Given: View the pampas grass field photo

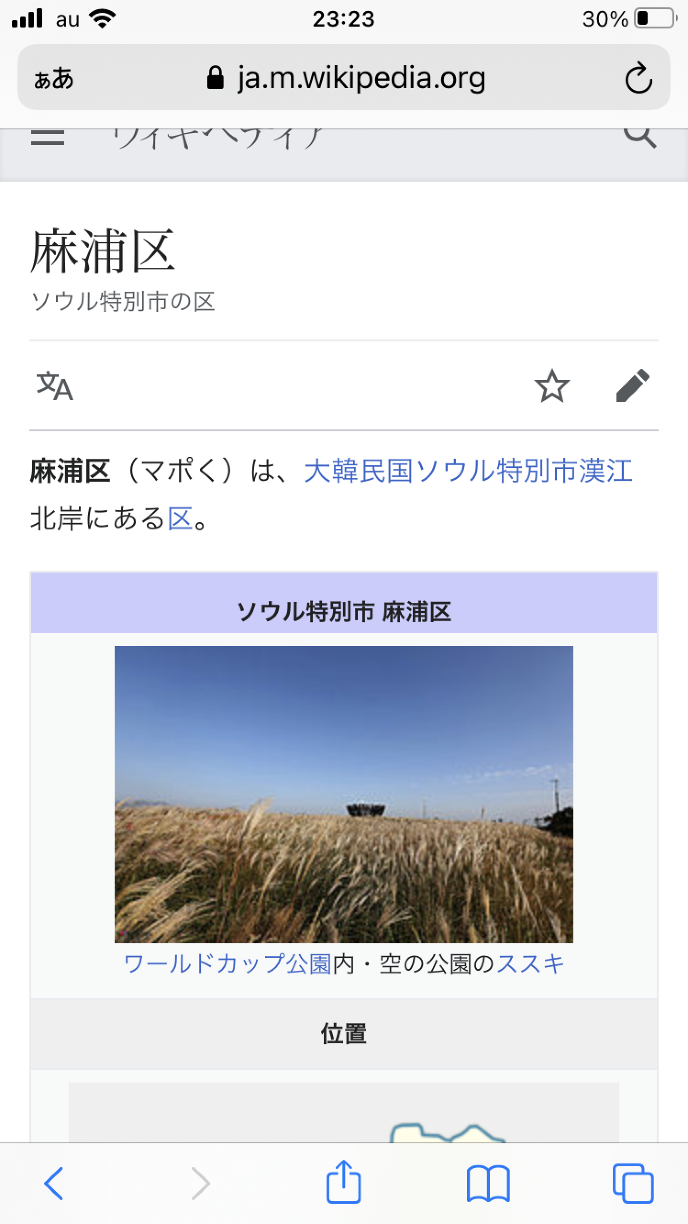Looking at the screenshot, I should [344, 794].
